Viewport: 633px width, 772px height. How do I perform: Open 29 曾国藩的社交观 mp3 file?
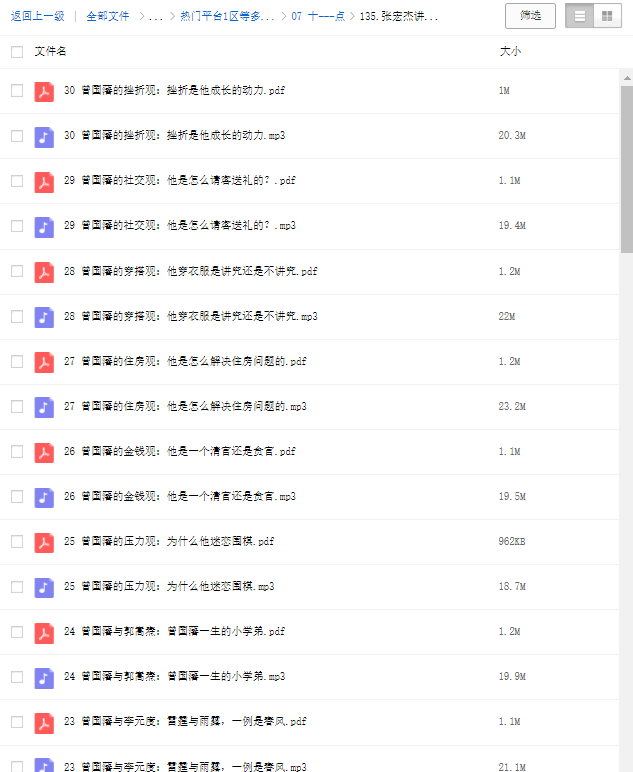(x=179, y=226)
